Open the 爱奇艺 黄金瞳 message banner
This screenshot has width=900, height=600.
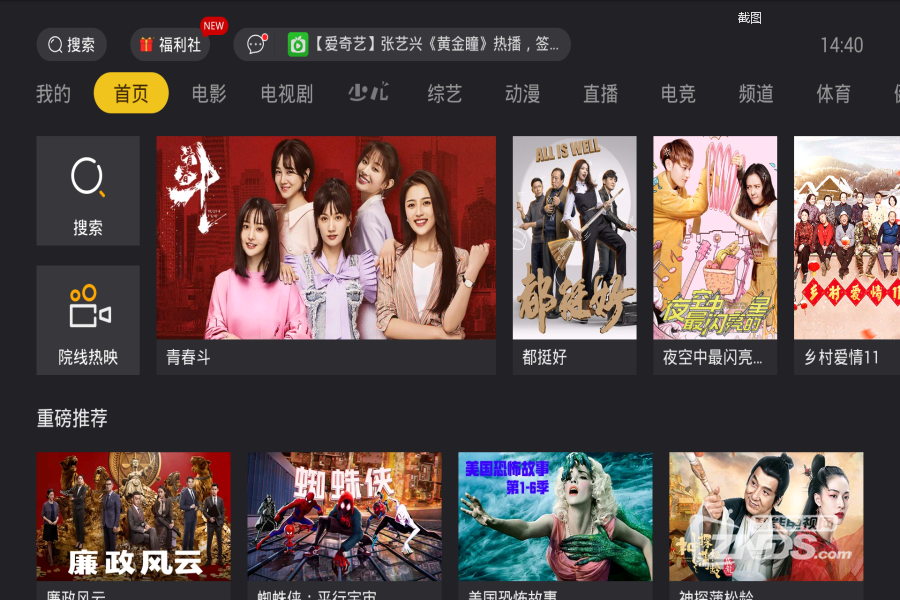pos(402,45)
